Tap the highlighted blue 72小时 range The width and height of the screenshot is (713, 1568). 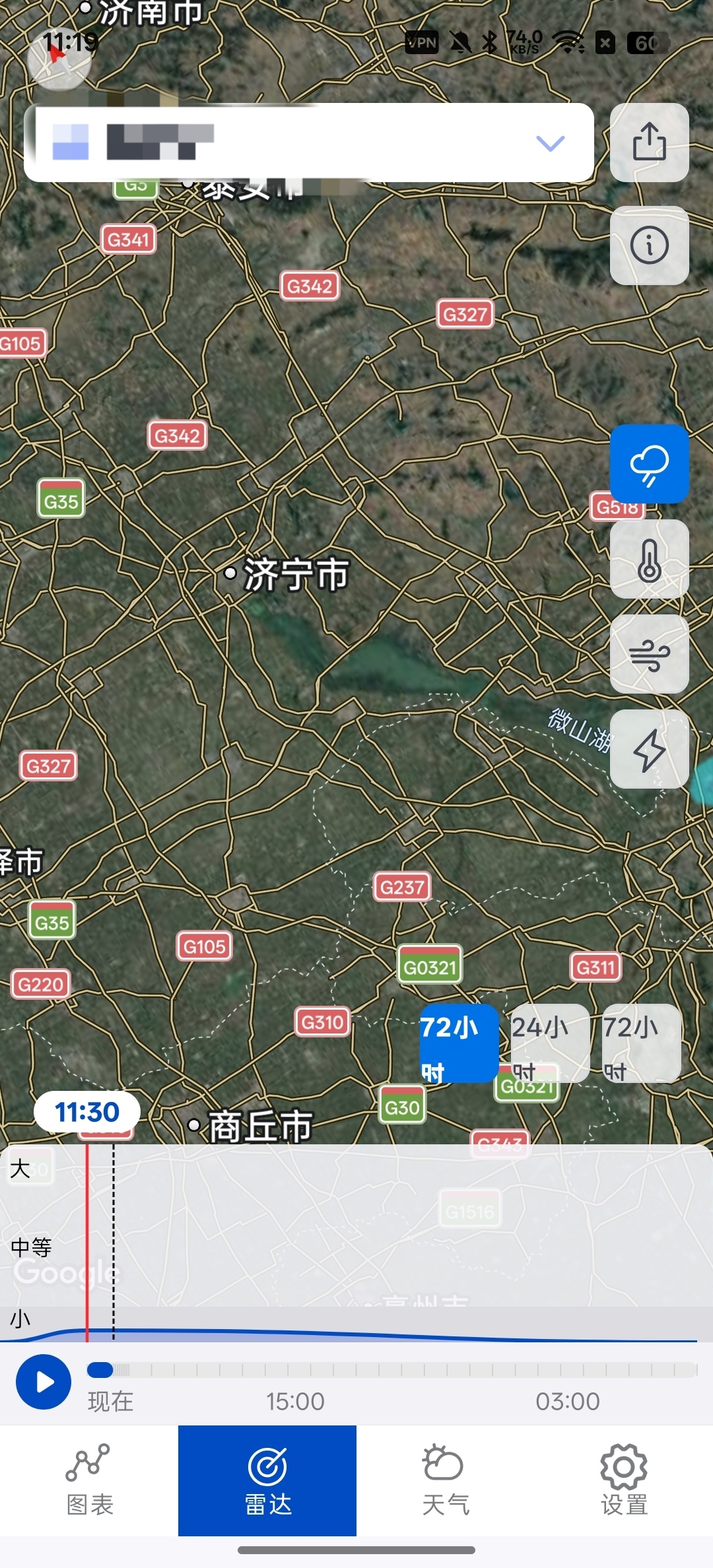pyautogui.click(x=459, y=1043)
